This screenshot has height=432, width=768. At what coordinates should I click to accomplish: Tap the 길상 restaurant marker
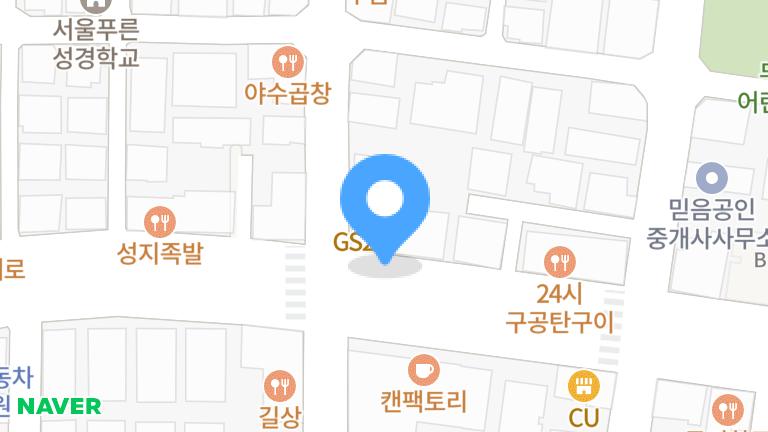click(279, 385)
